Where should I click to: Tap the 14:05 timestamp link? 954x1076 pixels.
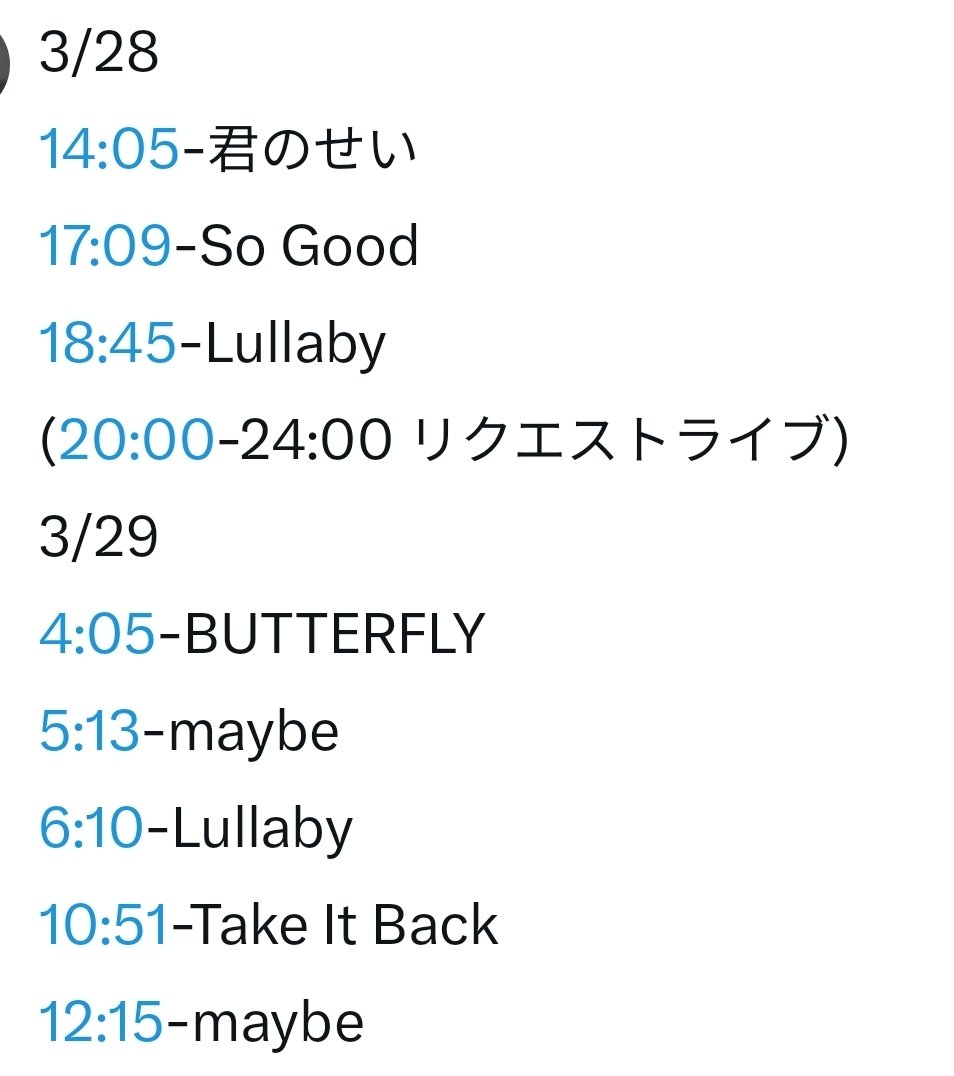pos(110,151)
